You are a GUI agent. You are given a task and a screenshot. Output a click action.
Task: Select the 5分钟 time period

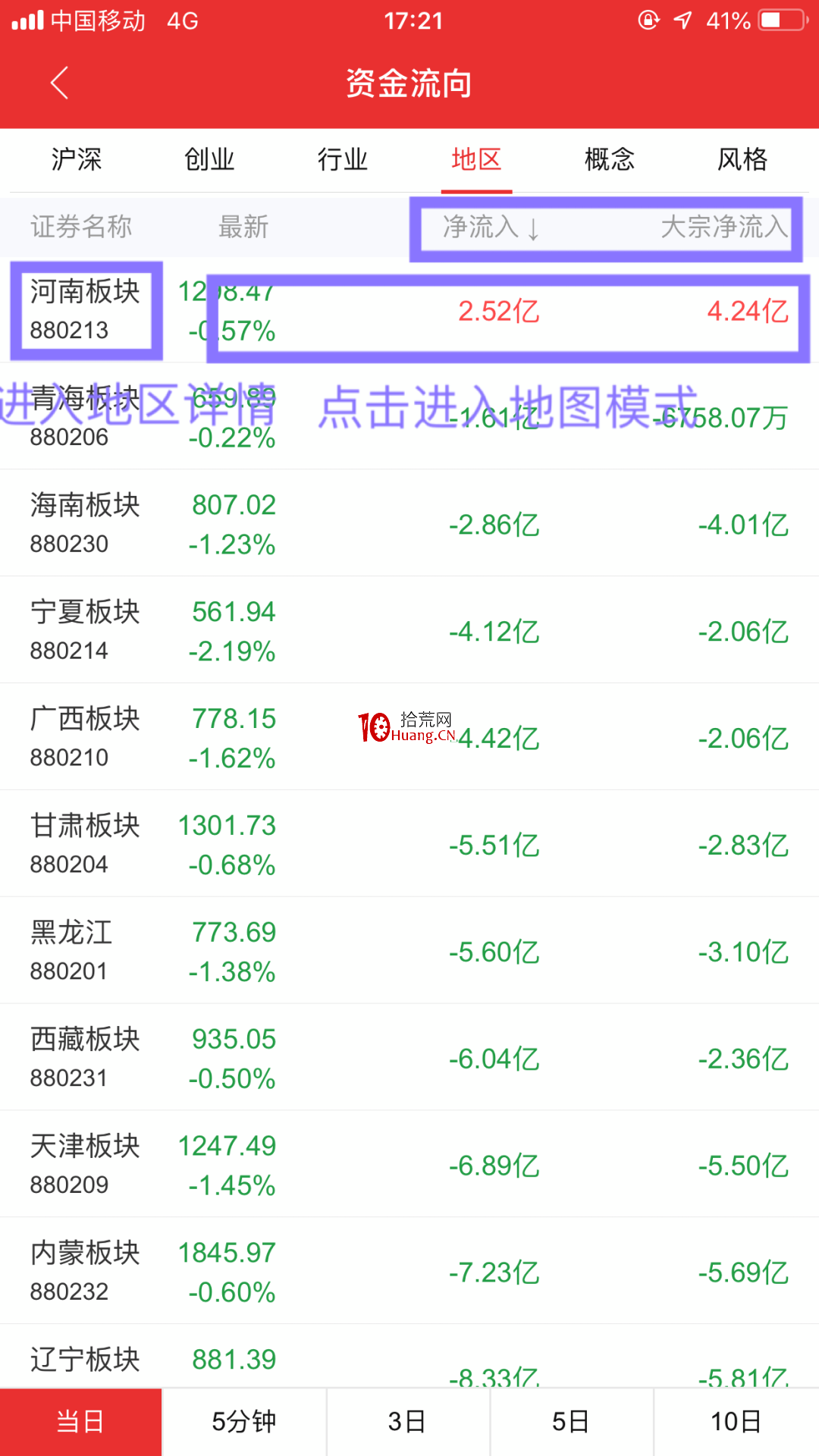coord(244,1422)
